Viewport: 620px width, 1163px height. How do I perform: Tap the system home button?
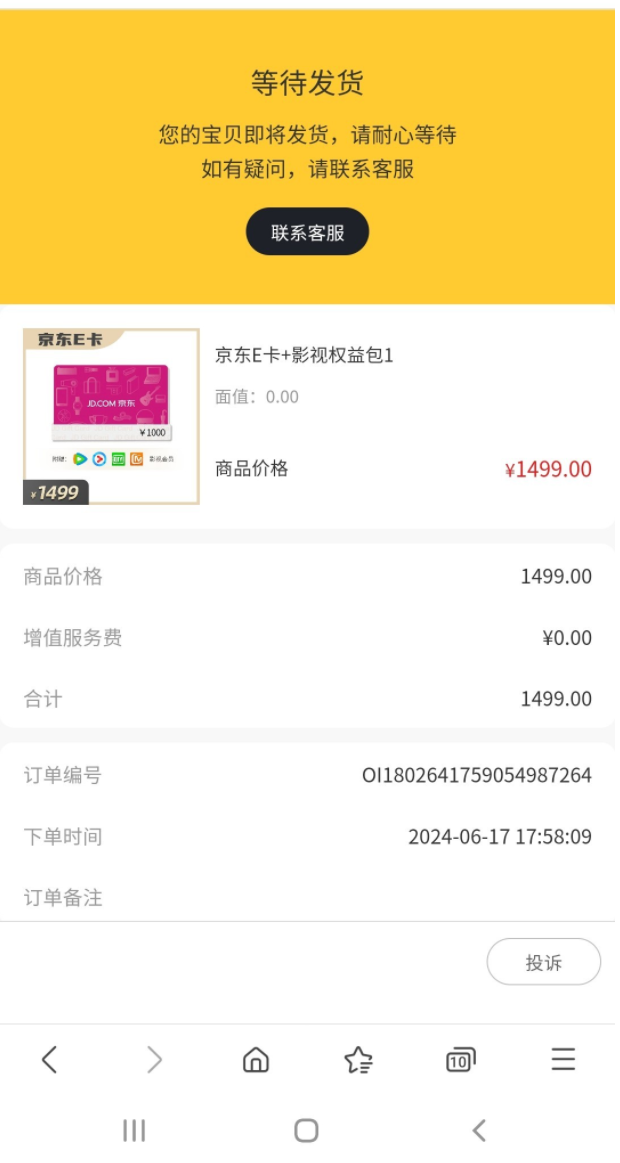(306, 1130)
